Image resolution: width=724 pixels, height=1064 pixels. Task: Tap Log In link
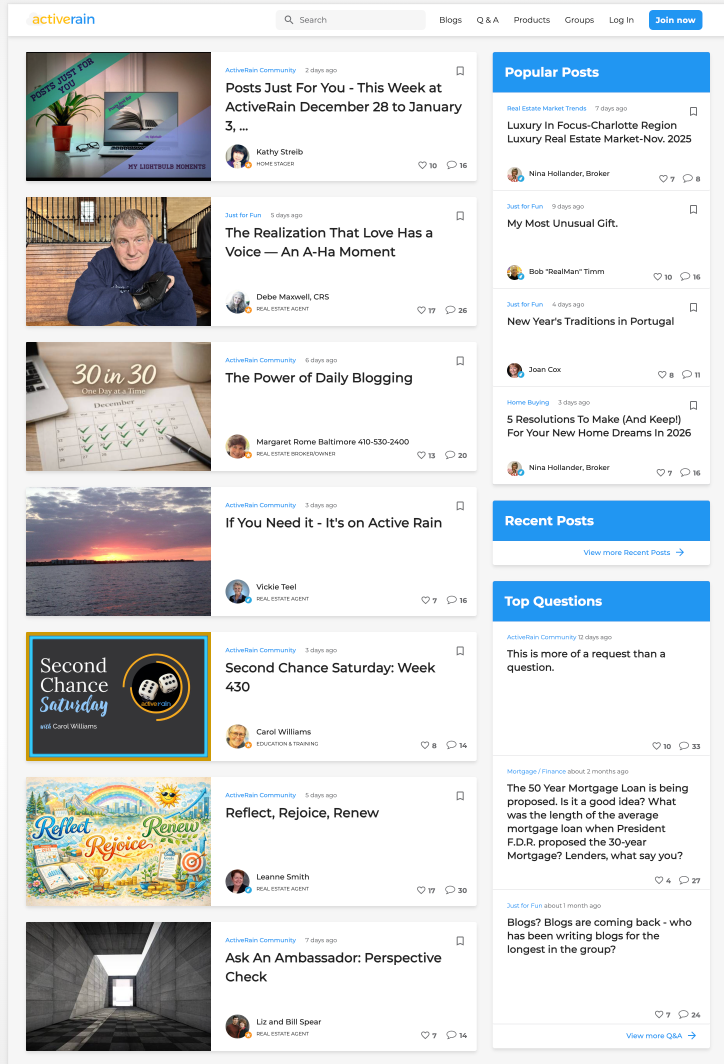coord(621,20)
